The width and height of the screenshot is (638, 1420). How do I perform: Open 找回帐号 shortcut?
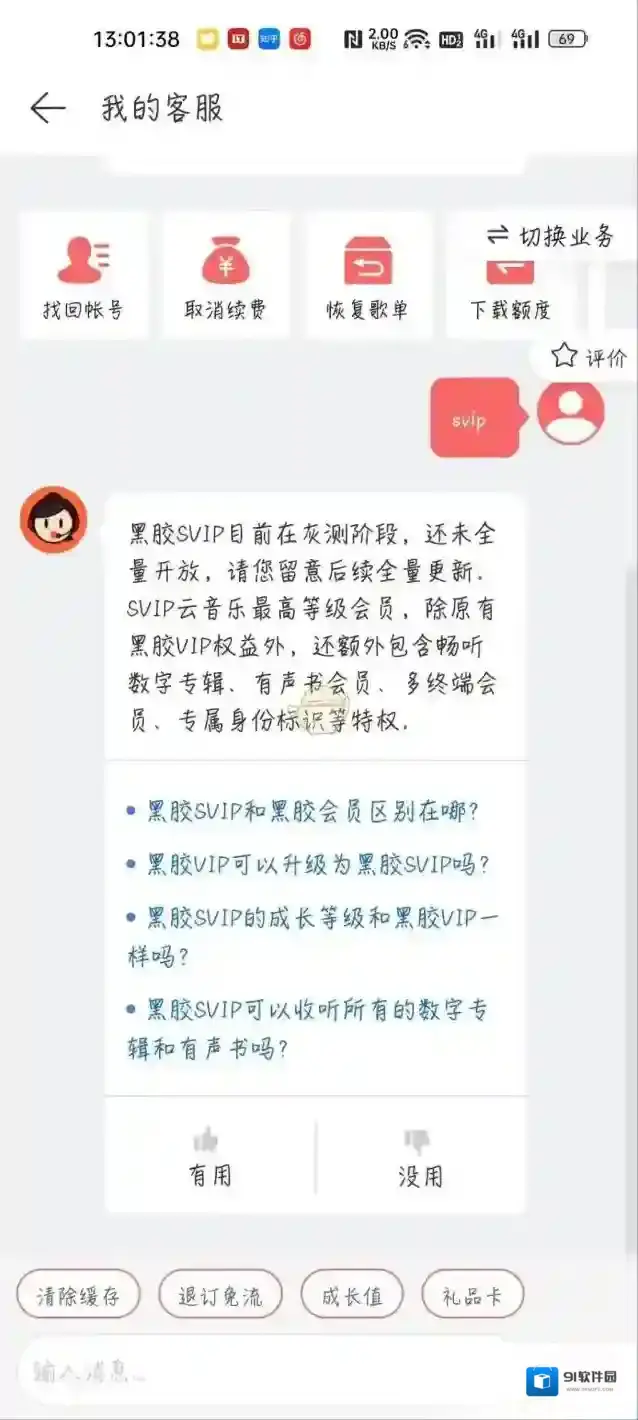83,276
